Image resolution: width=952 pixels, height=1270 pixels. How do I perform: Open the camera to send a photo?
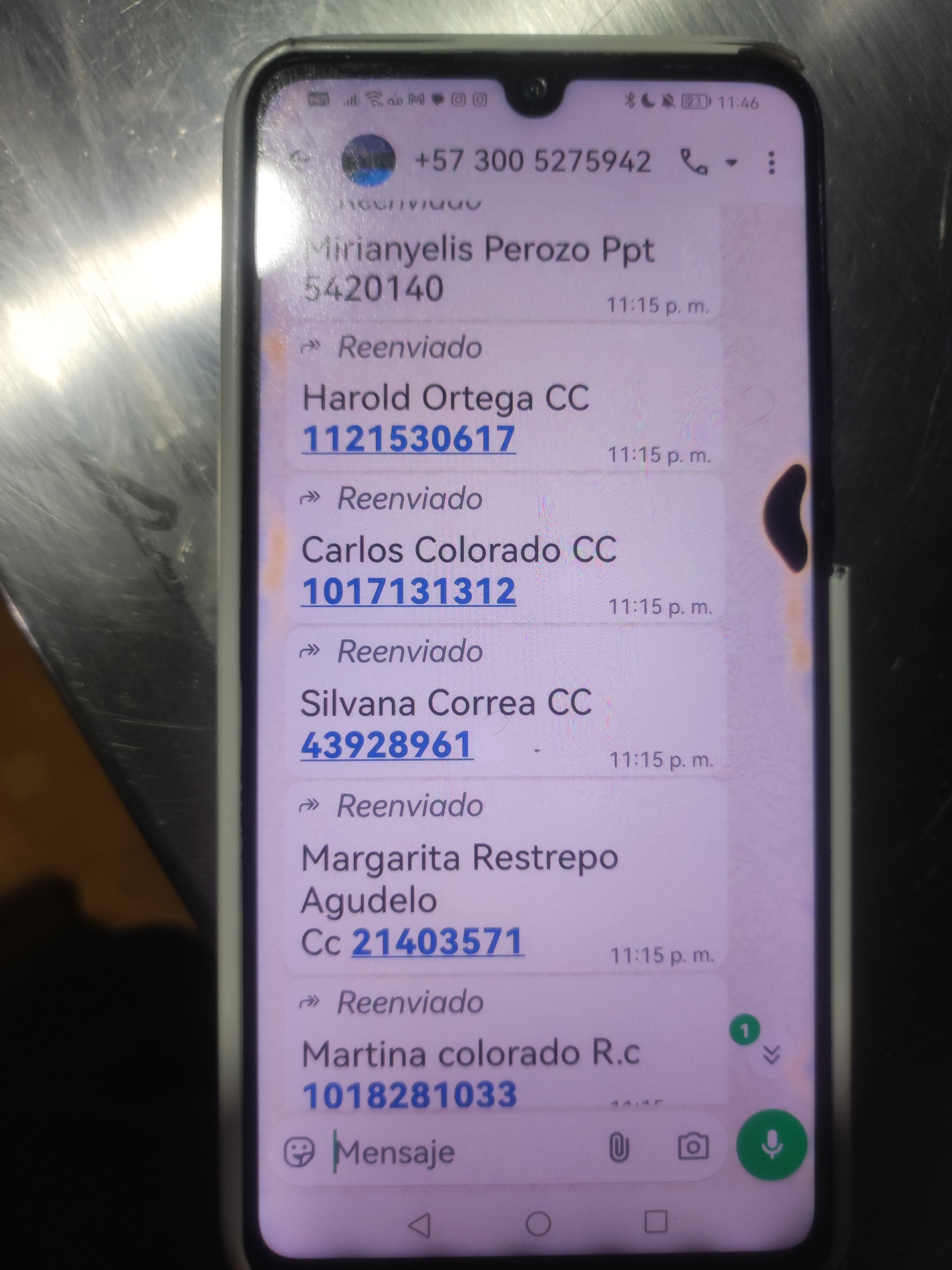[x=693, y=1147]
